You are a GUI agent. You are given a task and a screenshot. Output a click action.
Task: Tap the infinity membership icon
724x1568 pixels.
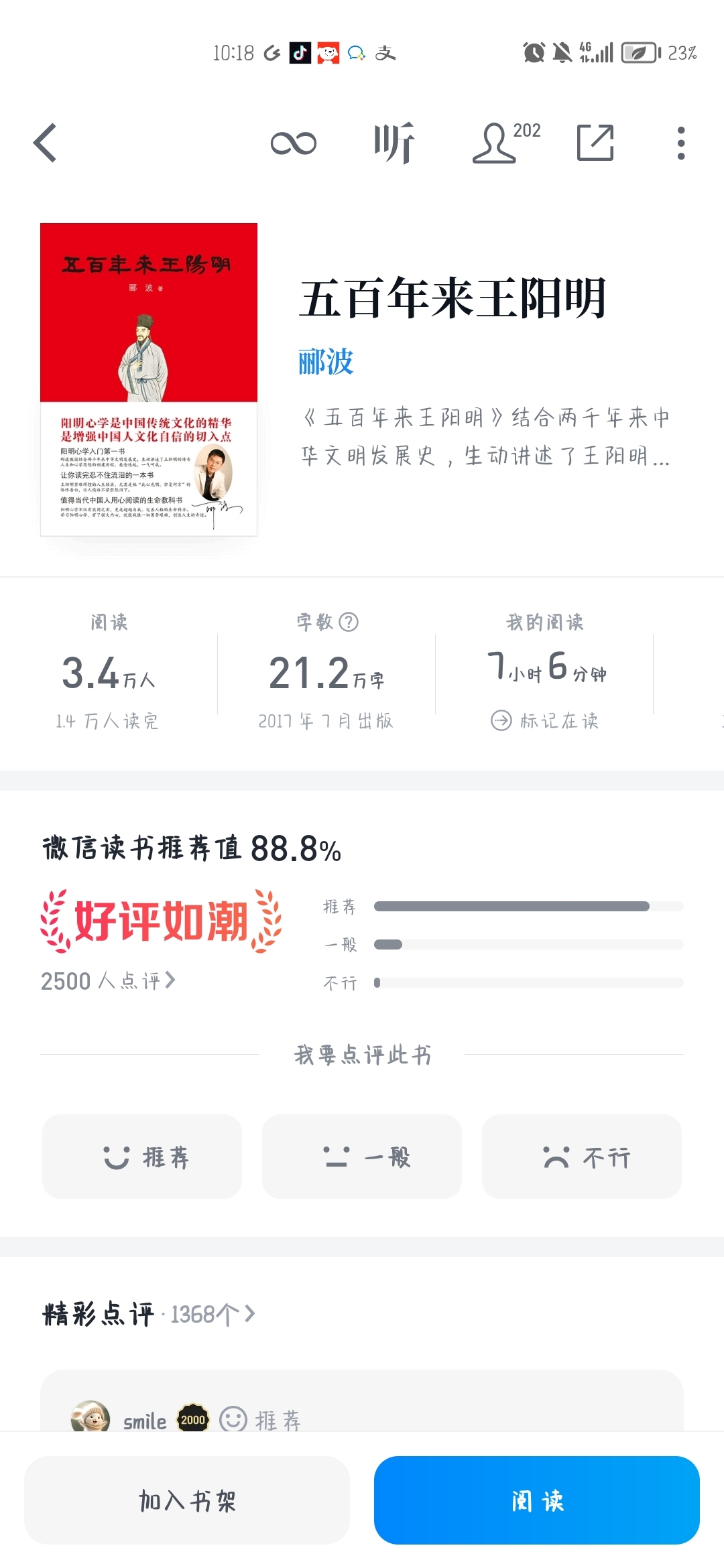click(293, 143)
